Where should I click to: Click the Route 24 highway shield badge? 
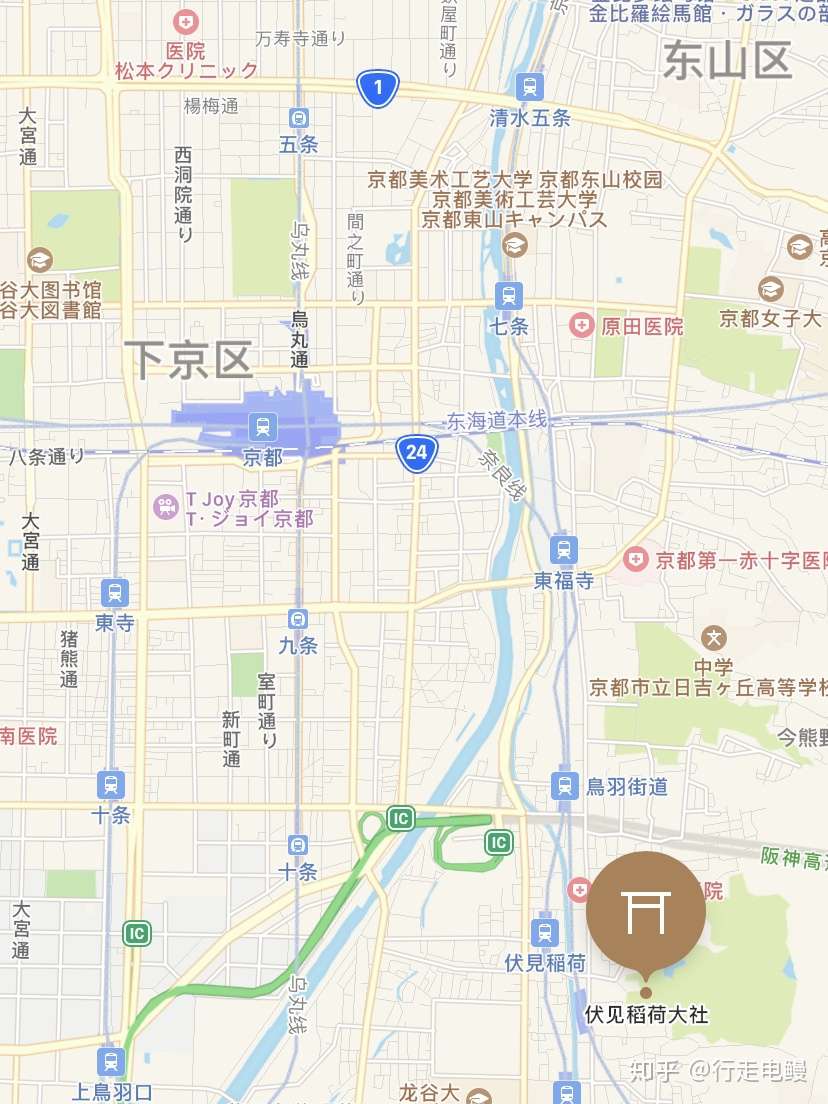click(x=415, y=455)
